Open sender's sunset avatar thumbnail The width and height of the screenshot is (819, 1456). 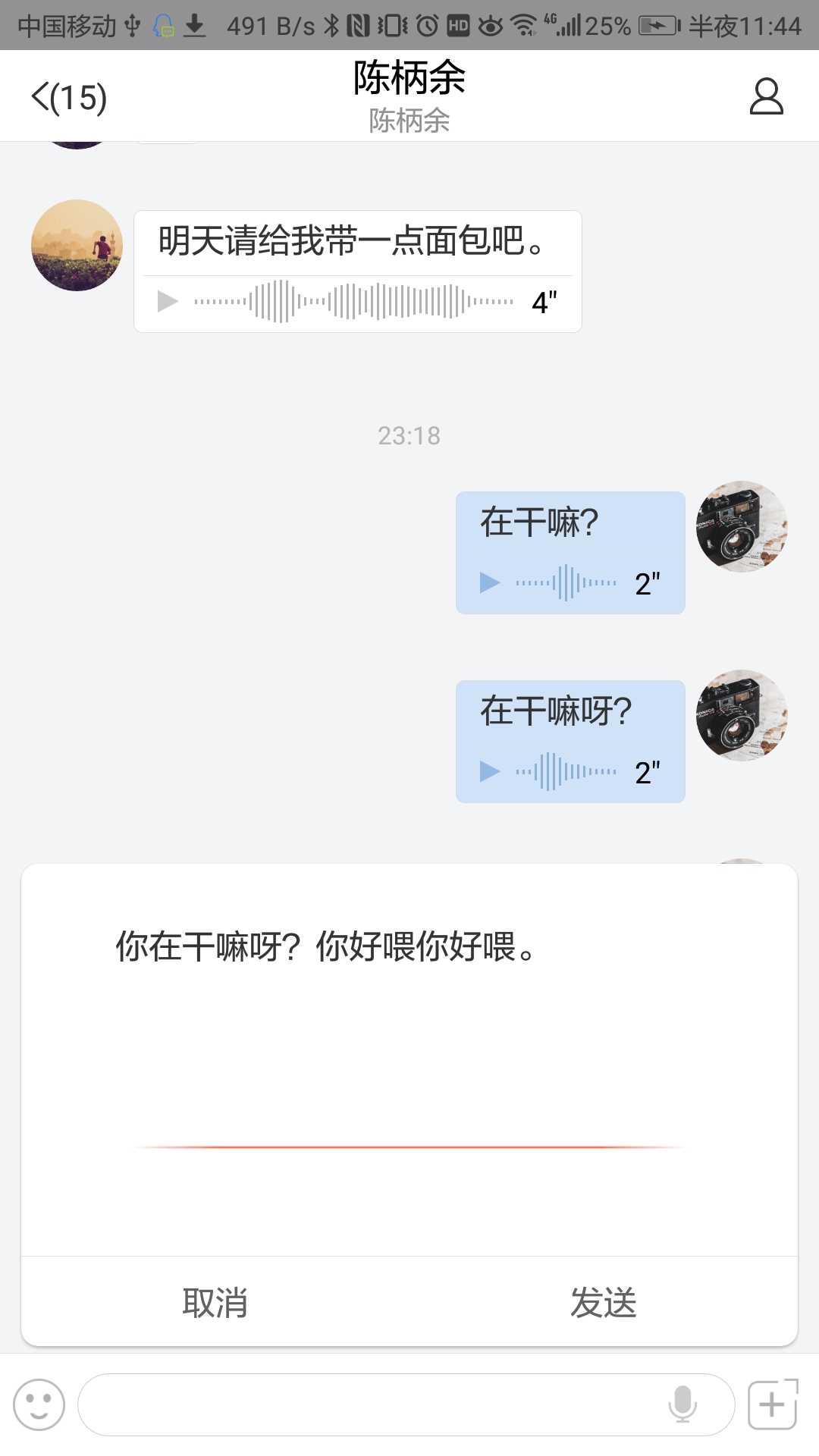click(77, 244)
